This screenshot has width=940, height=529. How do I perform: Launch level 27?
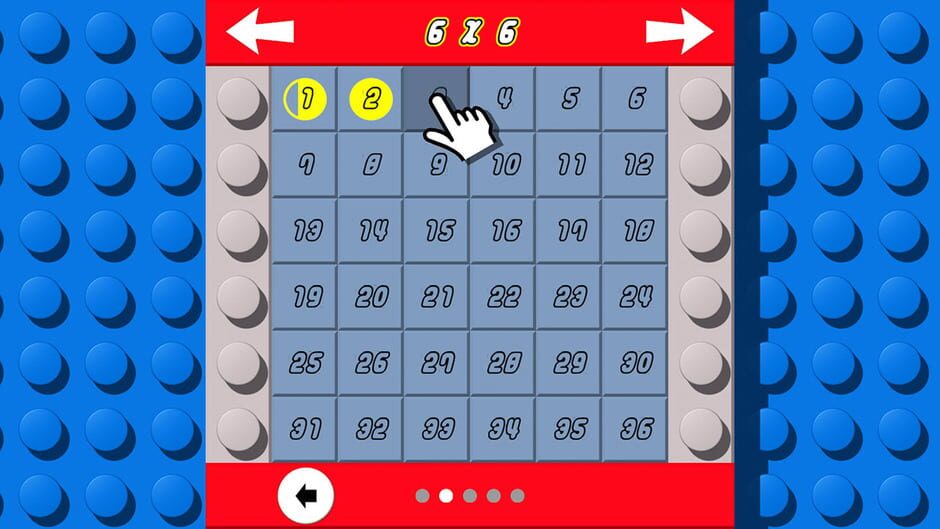tap(437, 363)
